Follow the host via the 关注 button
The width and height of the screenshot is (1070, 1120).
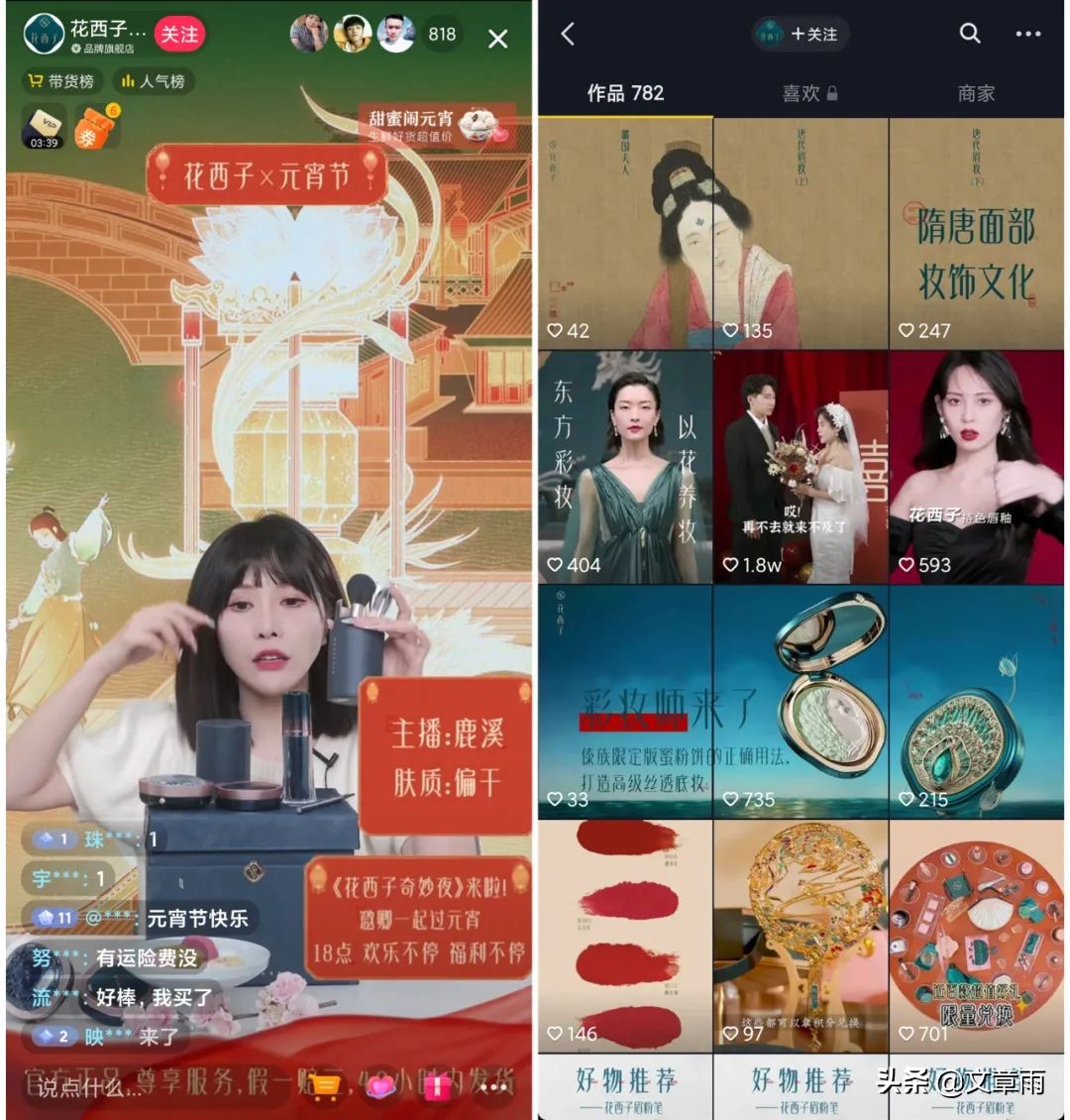[x=179, y=33]
